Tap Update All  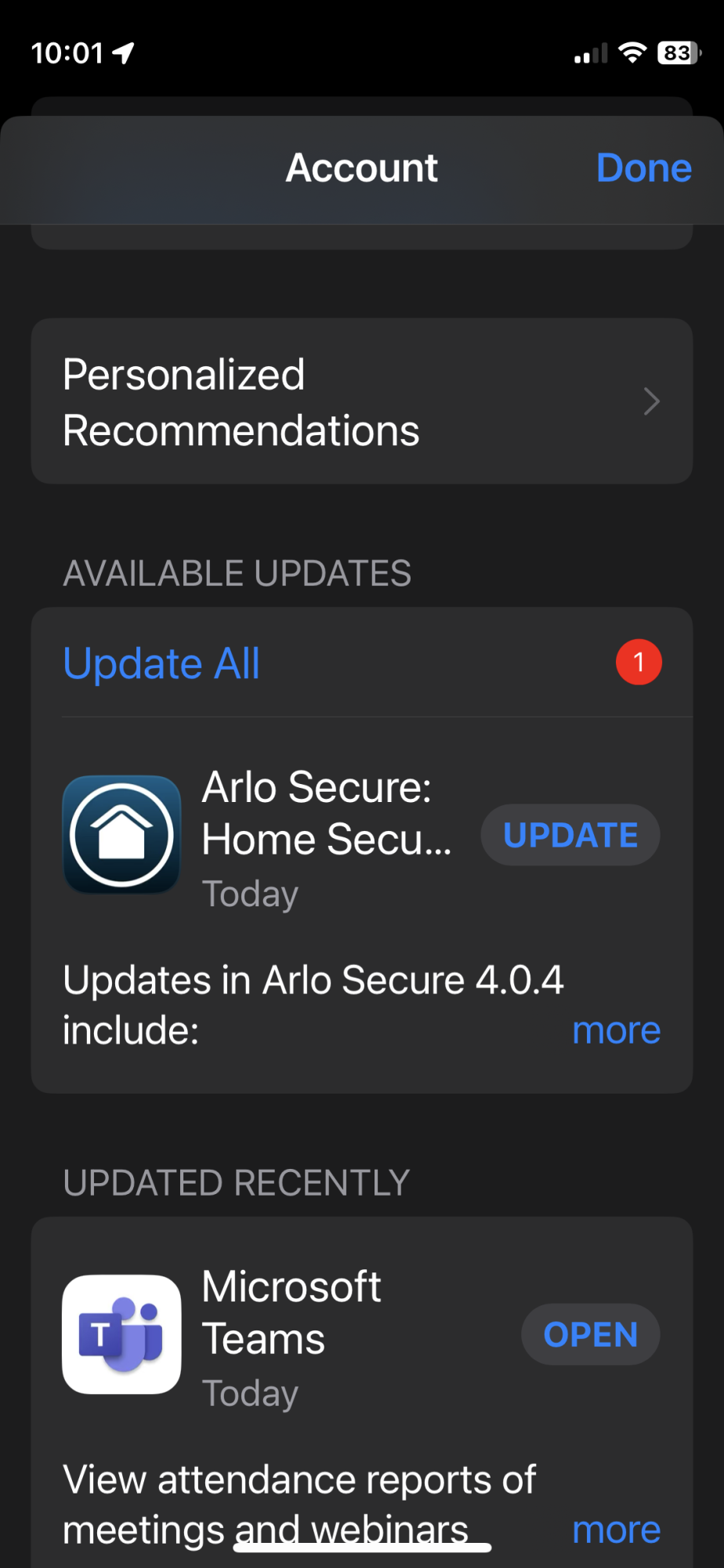coord(161,663)
